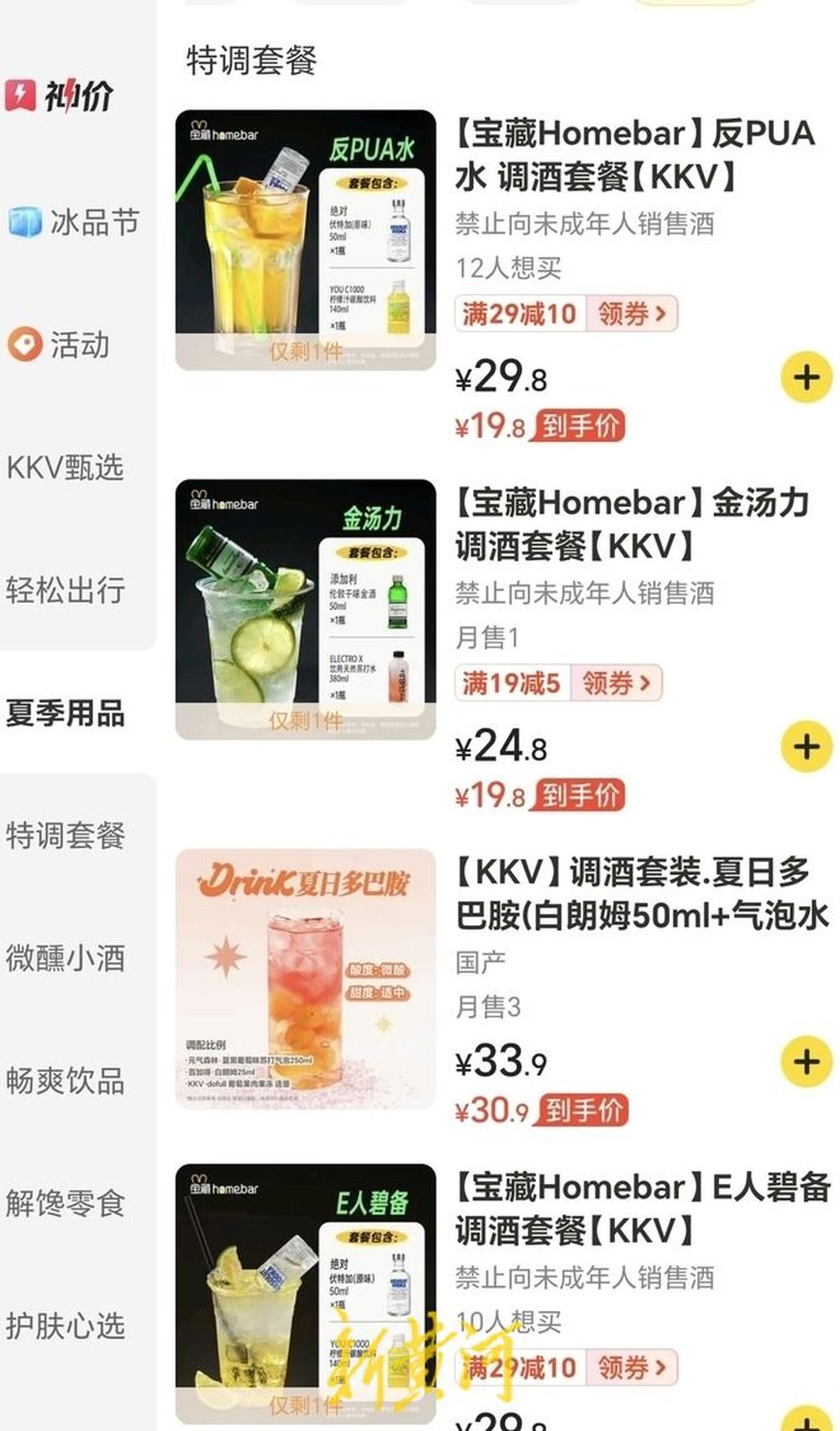840x1431 pixels.
Task: Switch to 冰品节 category
Action: [74, 223]
